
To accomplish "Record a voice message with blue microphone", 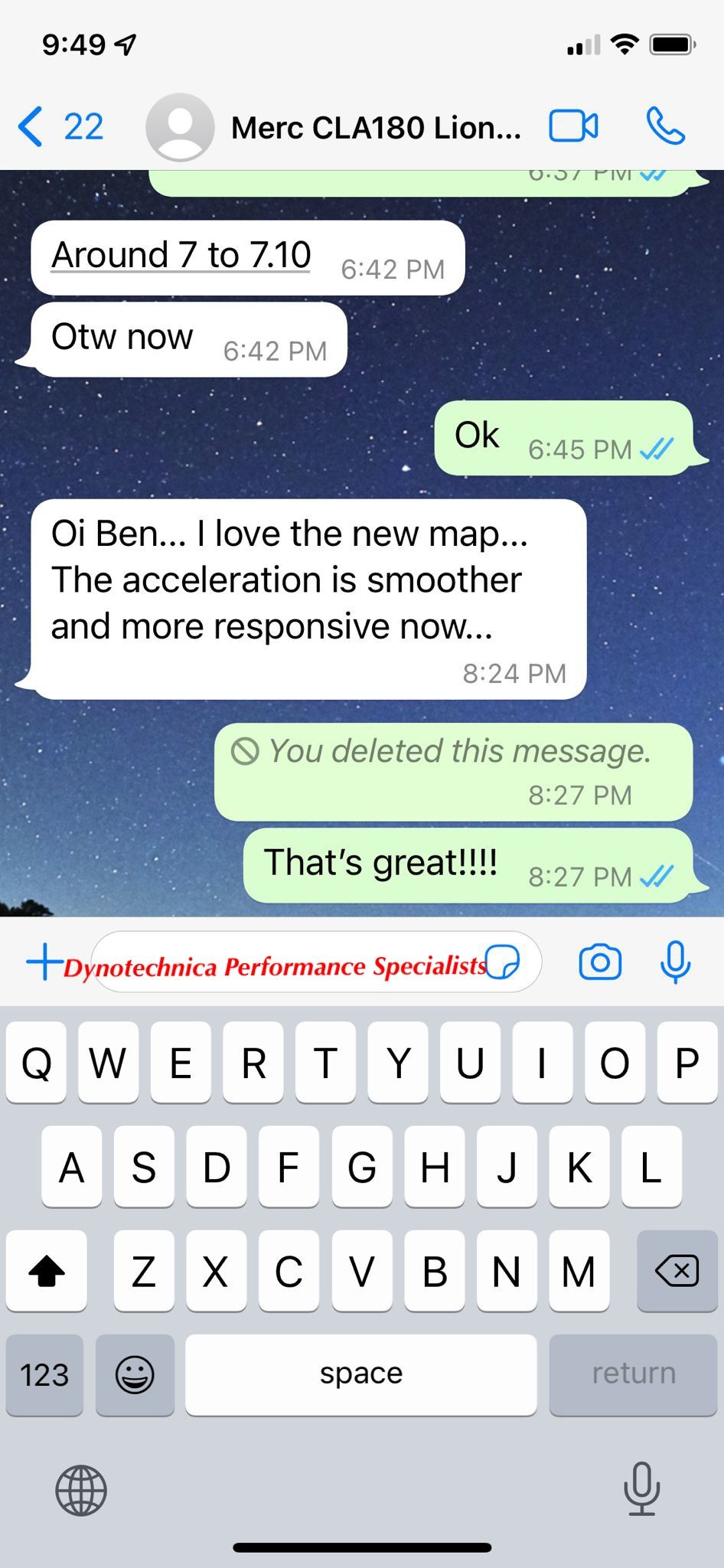I will coord(675,962).
